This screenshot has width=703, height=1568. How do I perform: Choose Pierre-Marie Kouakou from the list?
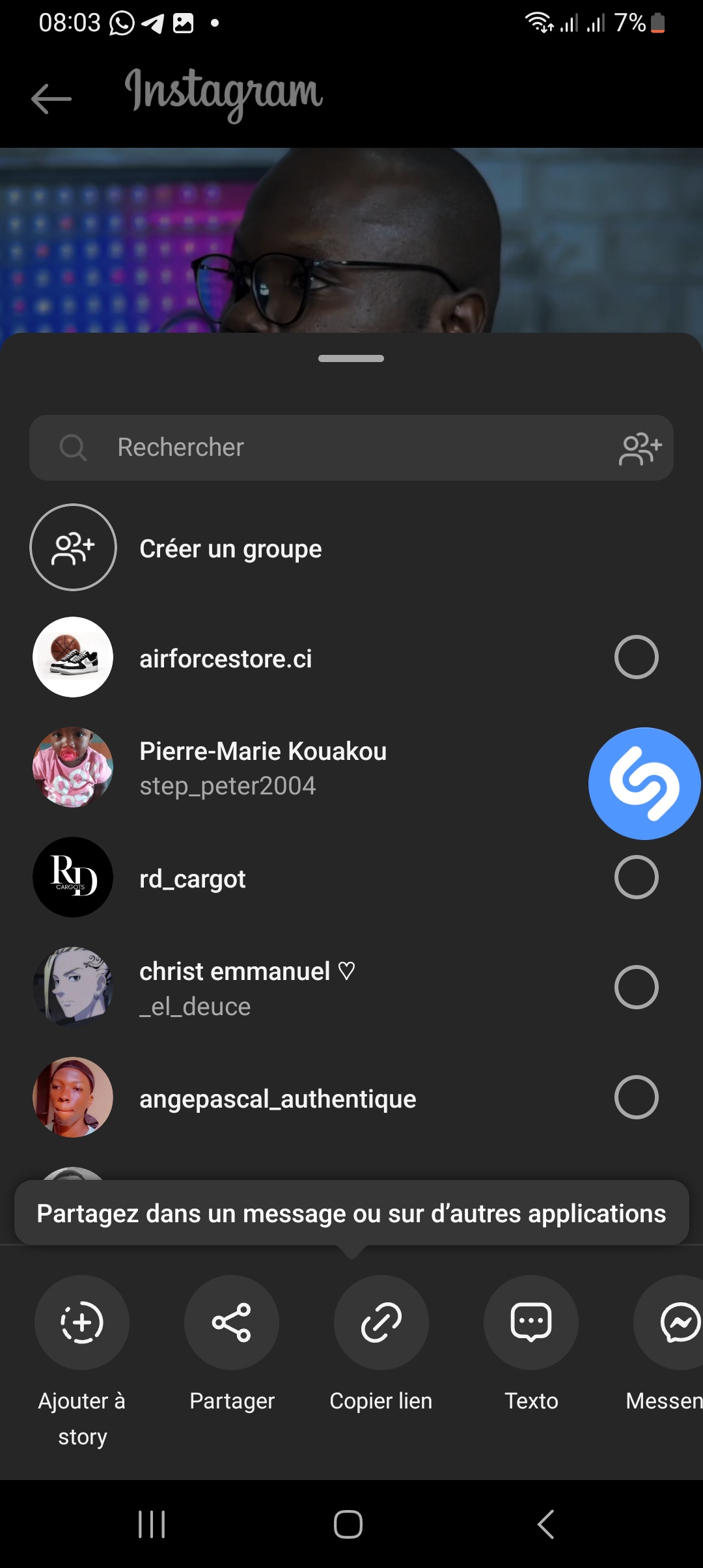[x=263, y=768]
